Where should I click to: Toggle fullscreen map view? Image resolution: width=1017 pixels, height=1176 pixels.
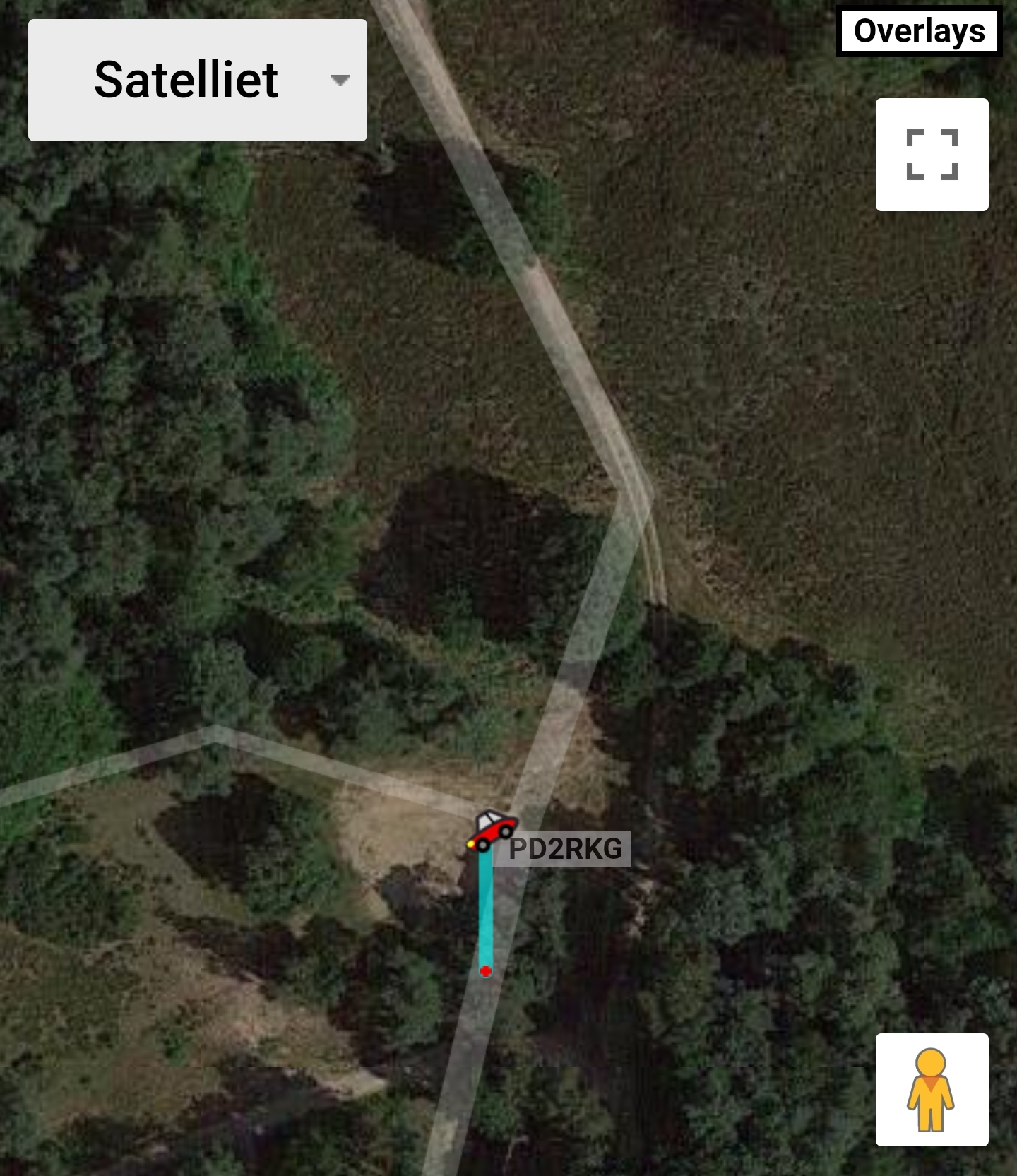(x=932, y=155)
